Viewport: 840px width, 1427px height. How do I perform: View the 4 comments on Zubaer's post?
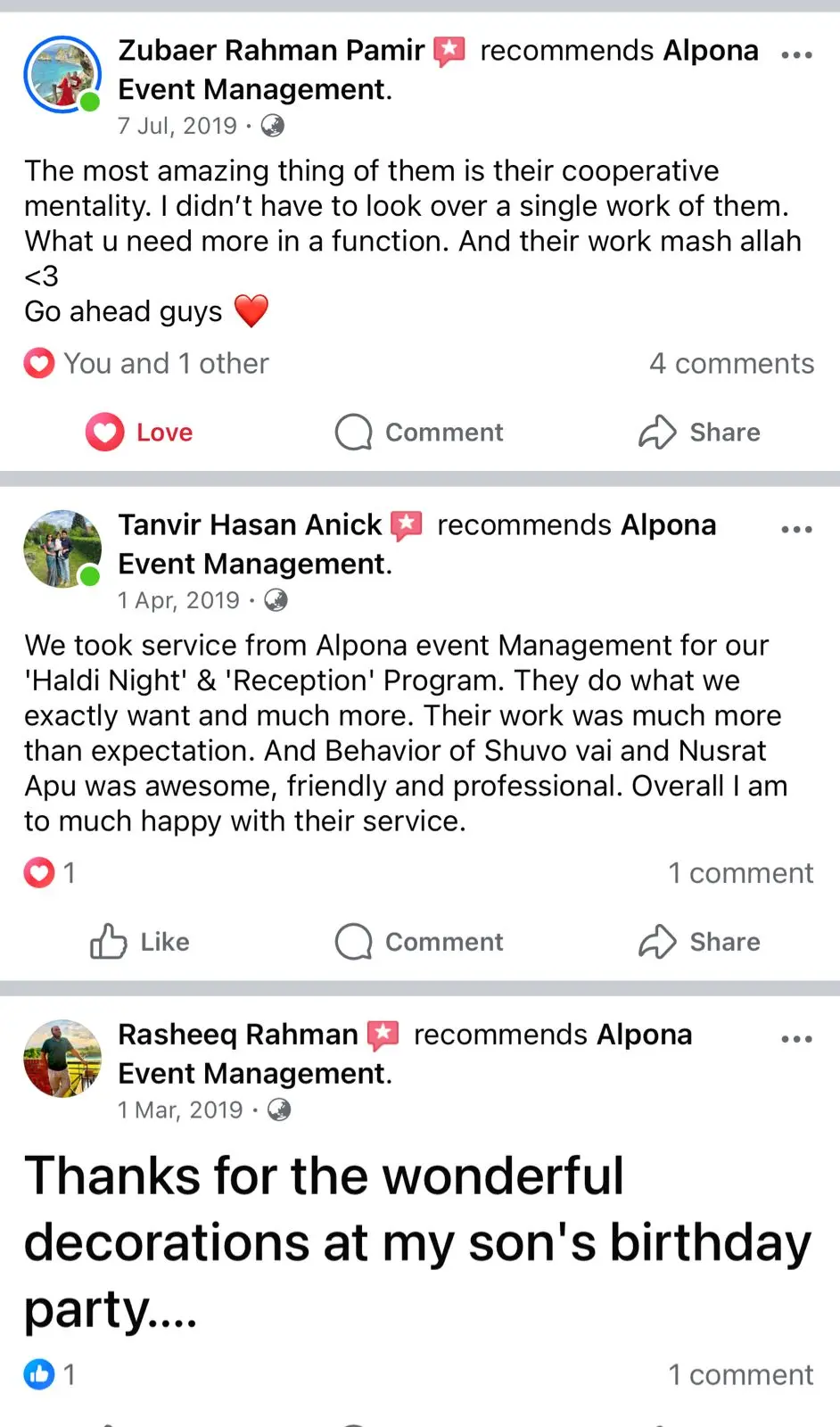pos(731,364)
